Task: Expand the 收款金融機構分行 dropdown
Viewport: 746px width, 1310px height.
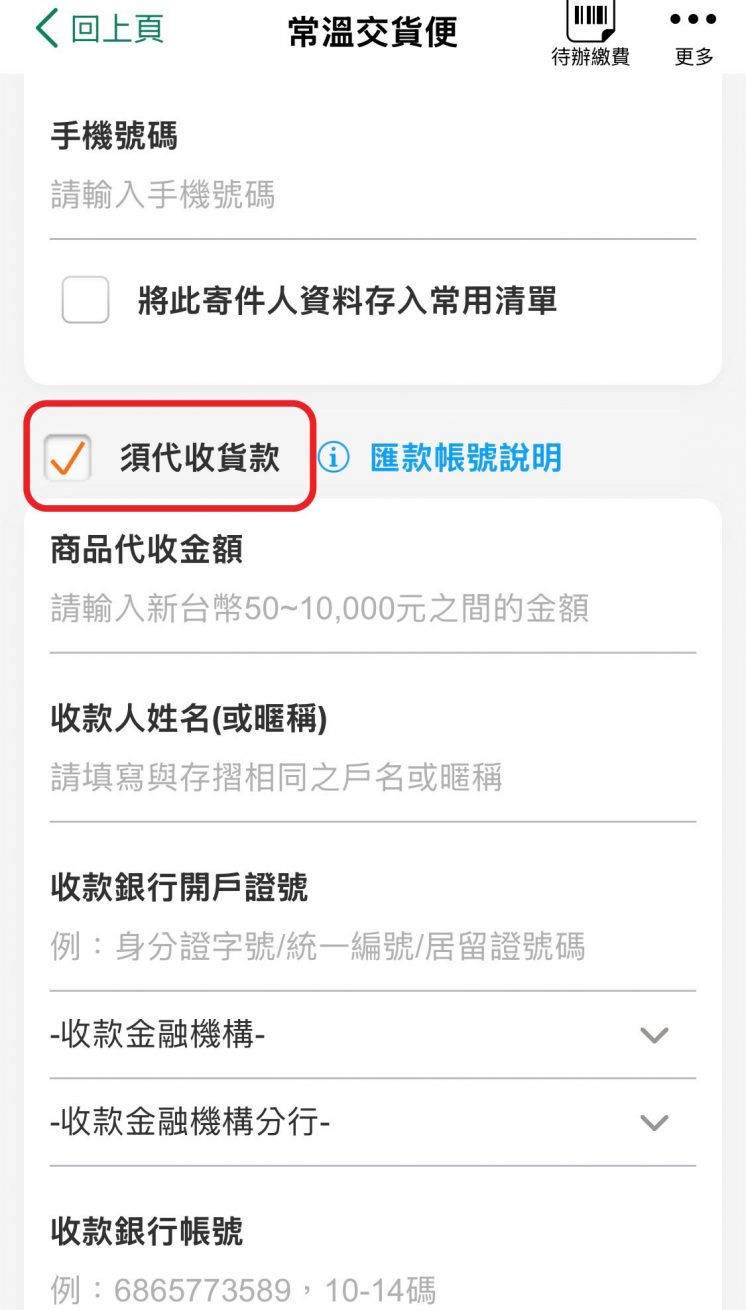Action: pyautogui.click(x=373, y=1122)
